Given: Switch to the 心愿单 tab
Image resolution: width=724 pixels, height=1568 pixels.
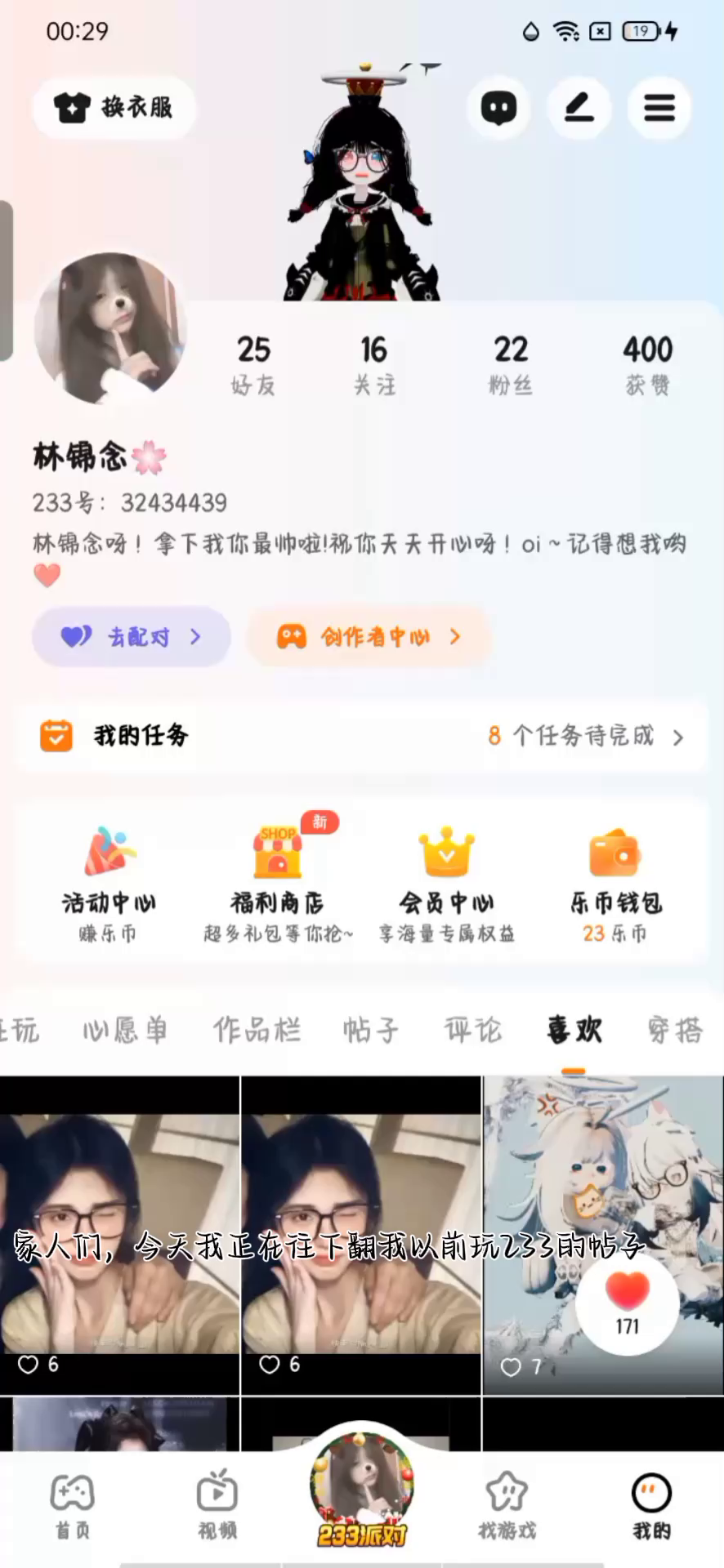Looking at the screenshot, I should pos(125,1030).
